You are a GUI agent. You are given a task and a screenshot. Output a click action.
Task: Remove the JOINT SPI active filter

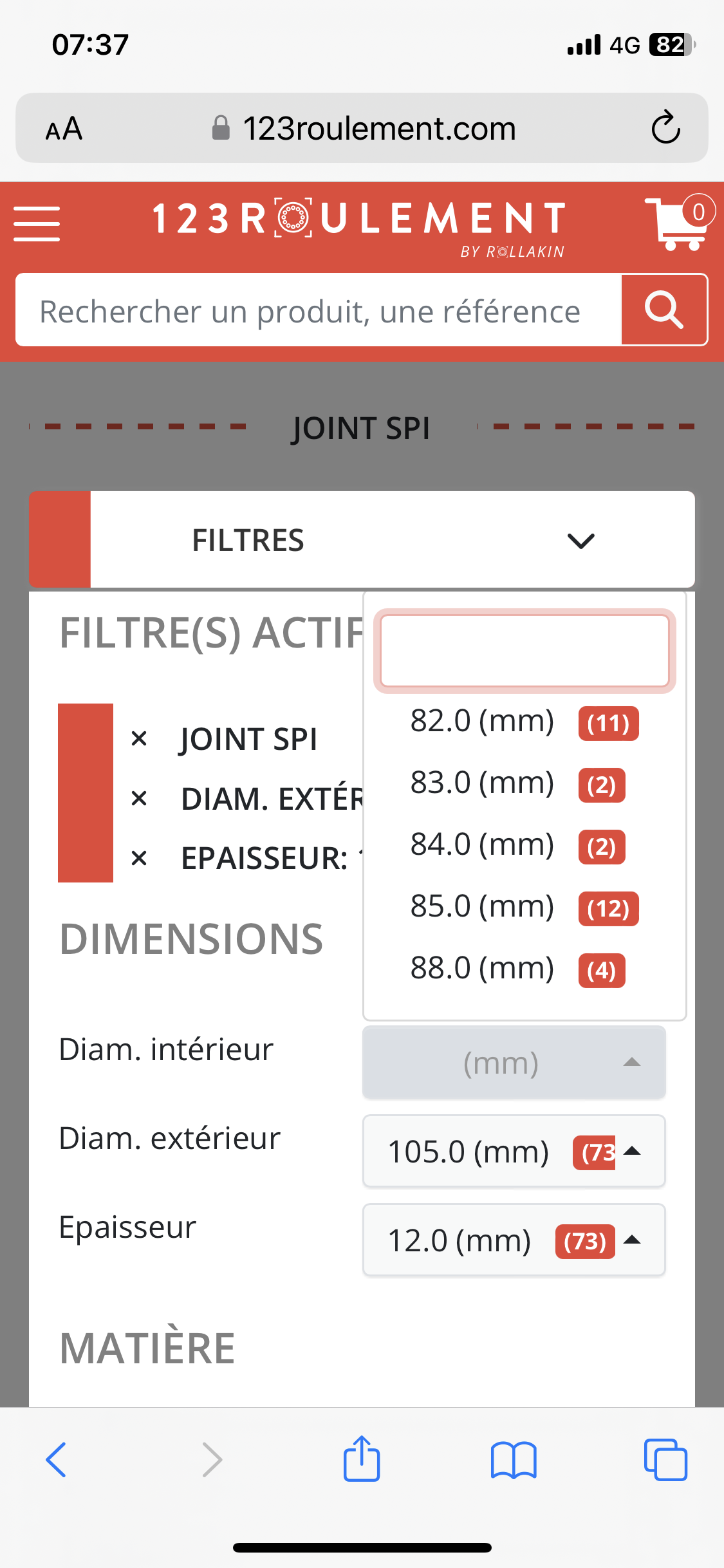(x=139, y=738)
